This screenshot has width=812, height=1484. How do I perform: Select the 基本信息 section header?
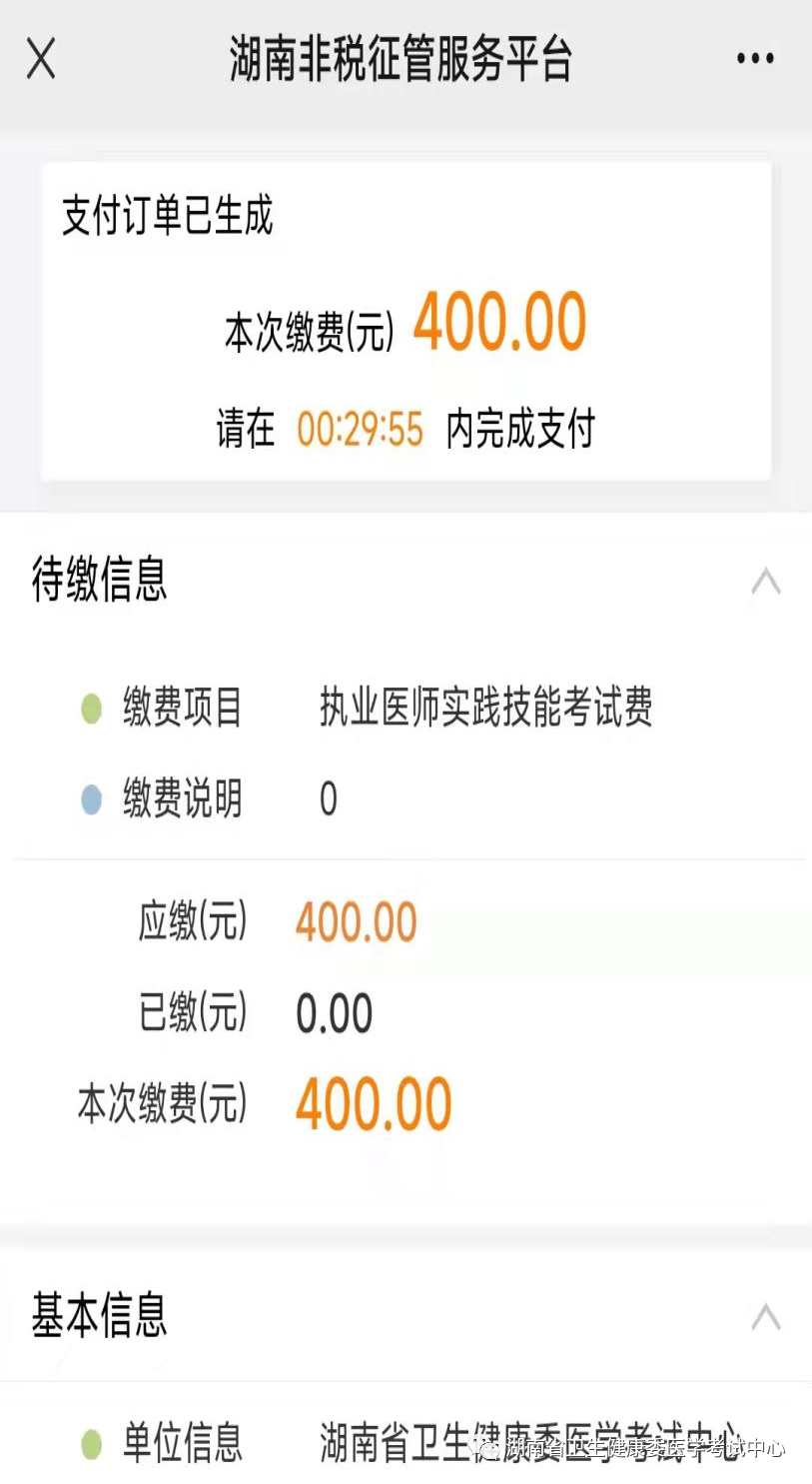96,1317
